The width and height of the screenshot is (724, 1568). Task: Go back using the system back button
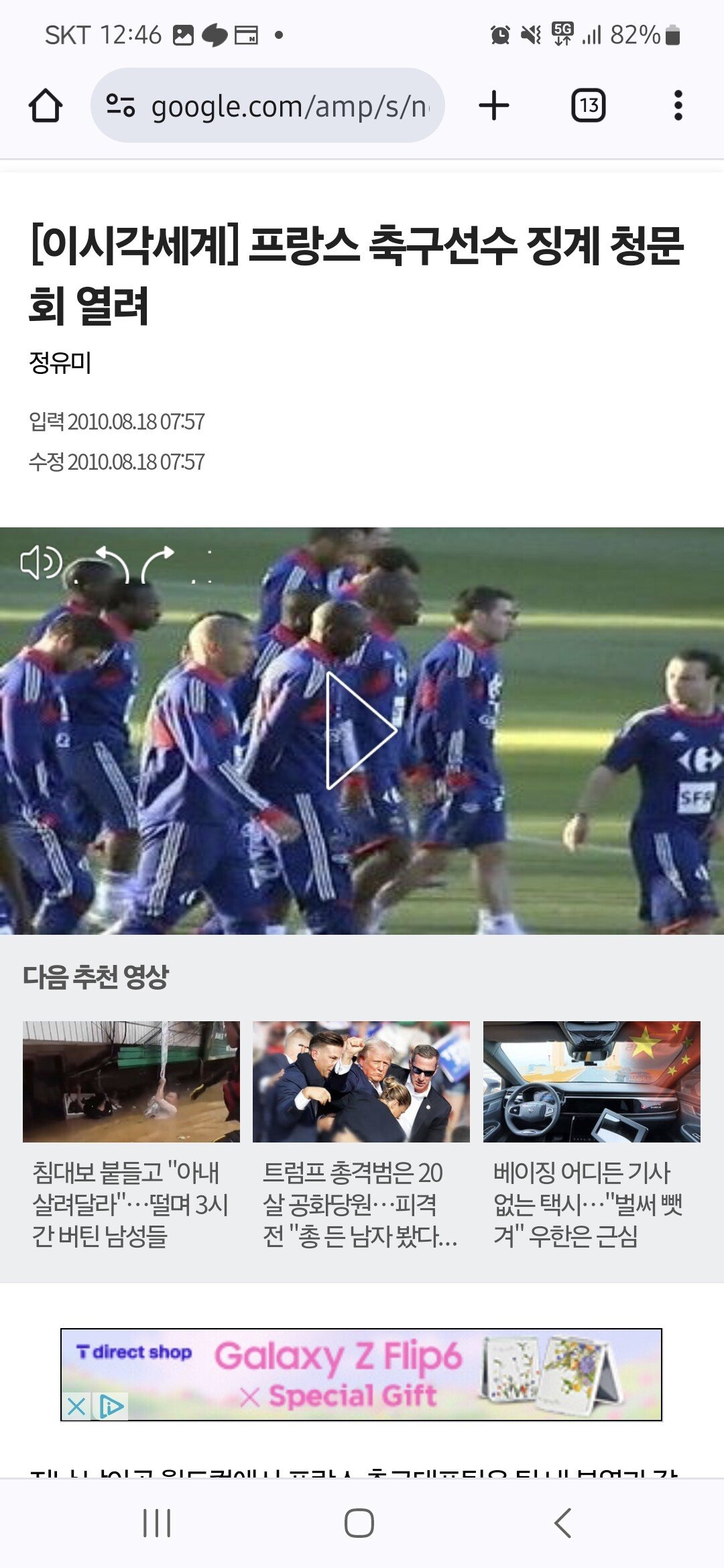click(x=563, y=1522)
